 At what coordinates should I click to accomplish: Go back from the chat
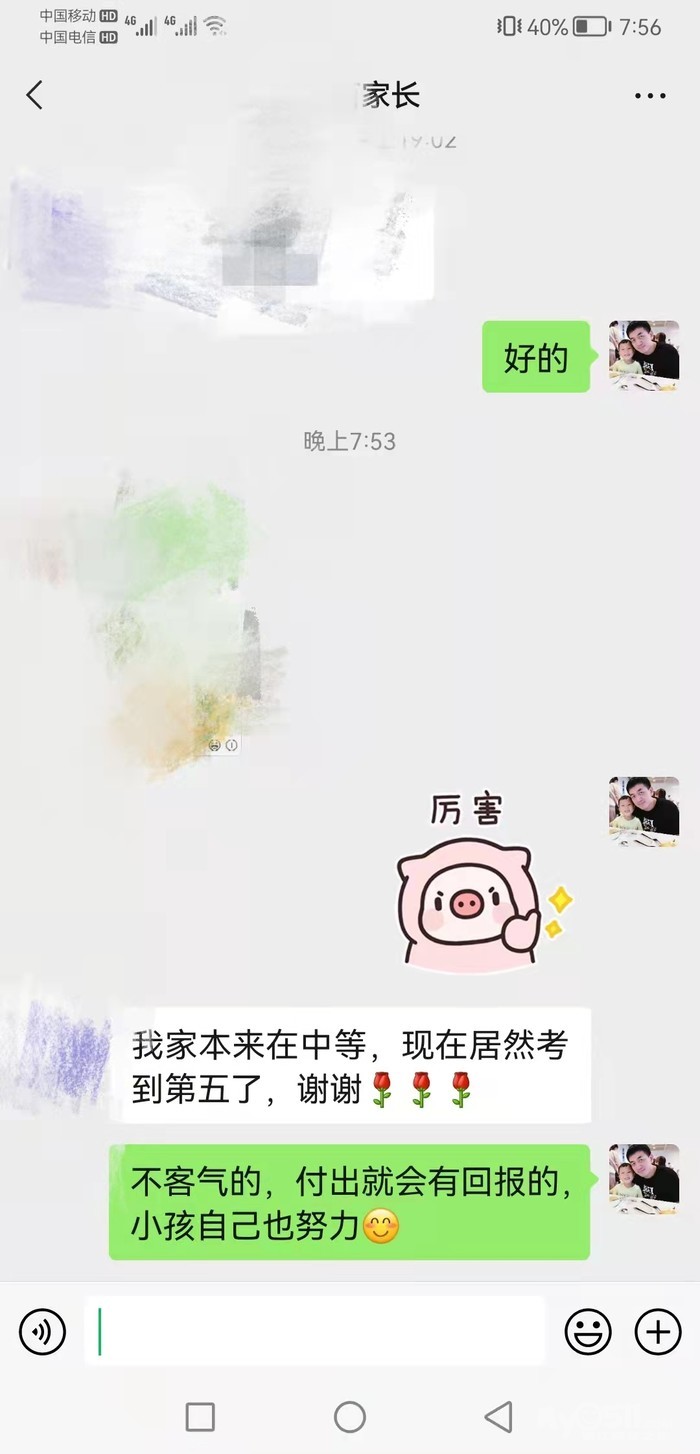35,96
